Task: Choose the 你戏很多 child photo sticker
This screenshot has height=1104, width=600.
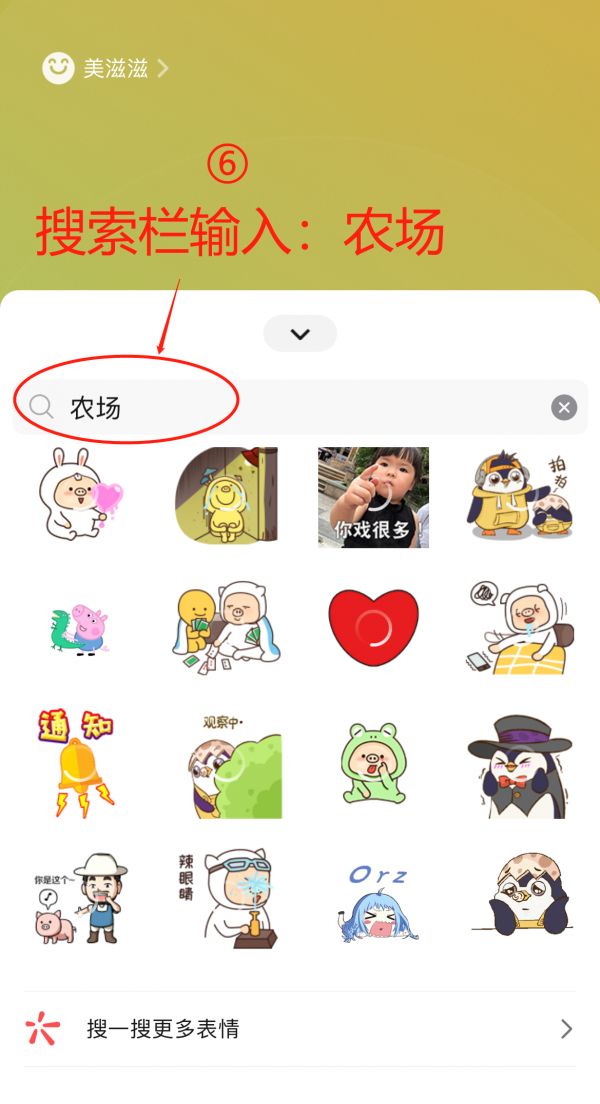Action: point(373,497)
